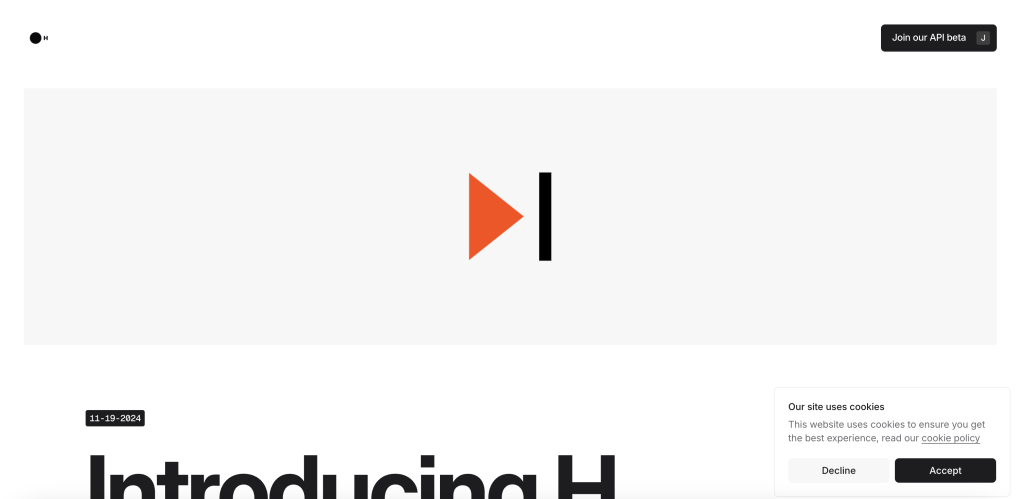This screenshot has width=1024, height=499.
Task: Go to the H homepage logo
Action: [39, 38]
